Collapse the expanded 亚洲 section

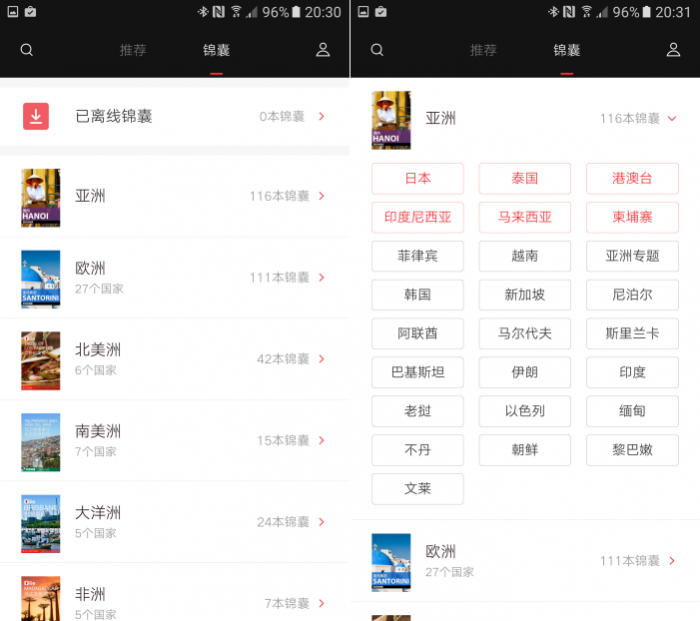671,118
